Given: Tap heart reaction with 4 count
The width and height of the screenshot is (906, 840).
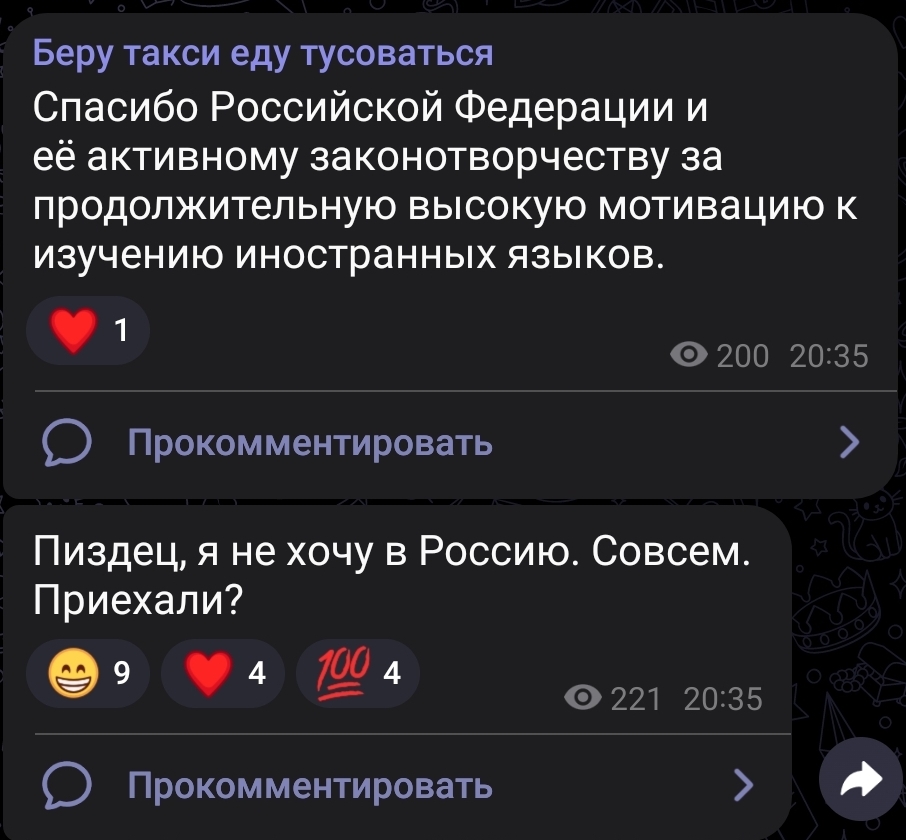Looking at the screenshot, I should (x=222, y=673).
